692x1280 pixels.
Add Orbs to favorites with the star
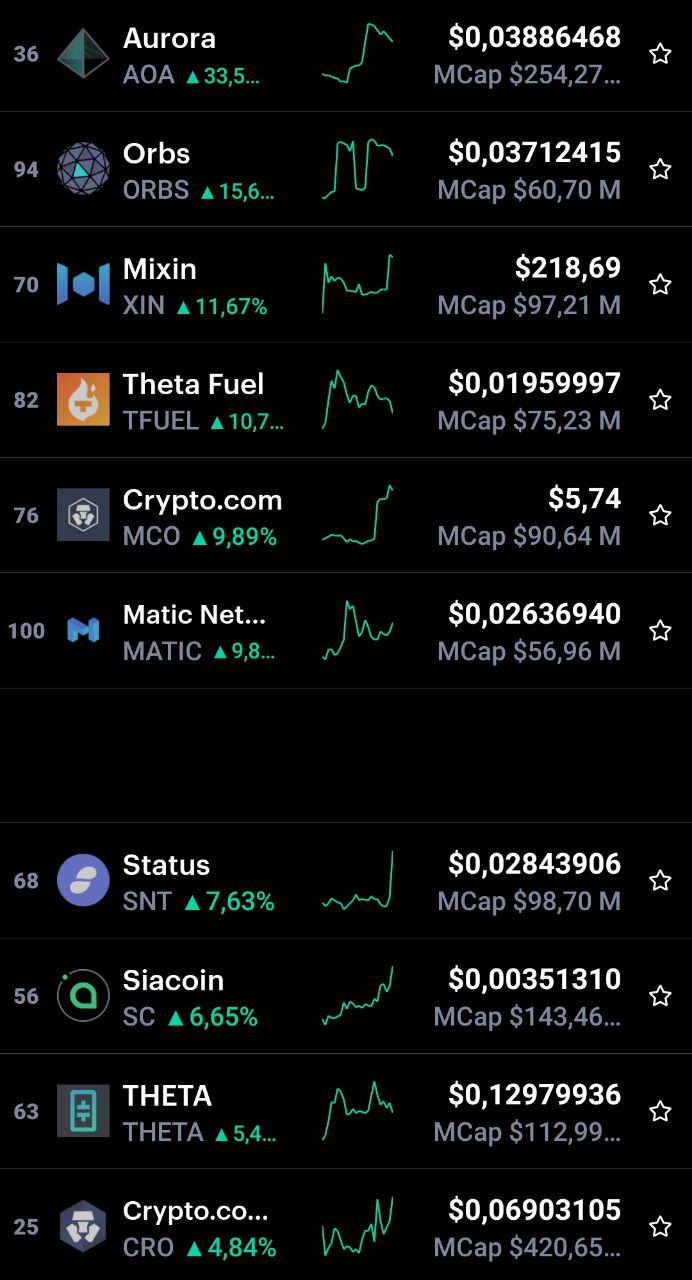tap(660, 169)
